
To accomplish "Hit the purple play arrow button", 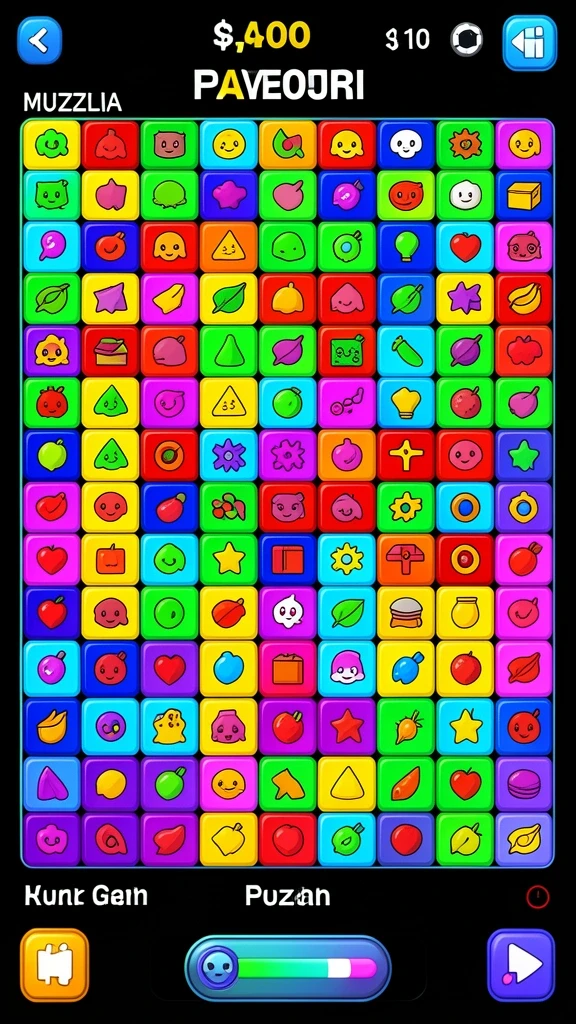I will click(x=521, y=965).
